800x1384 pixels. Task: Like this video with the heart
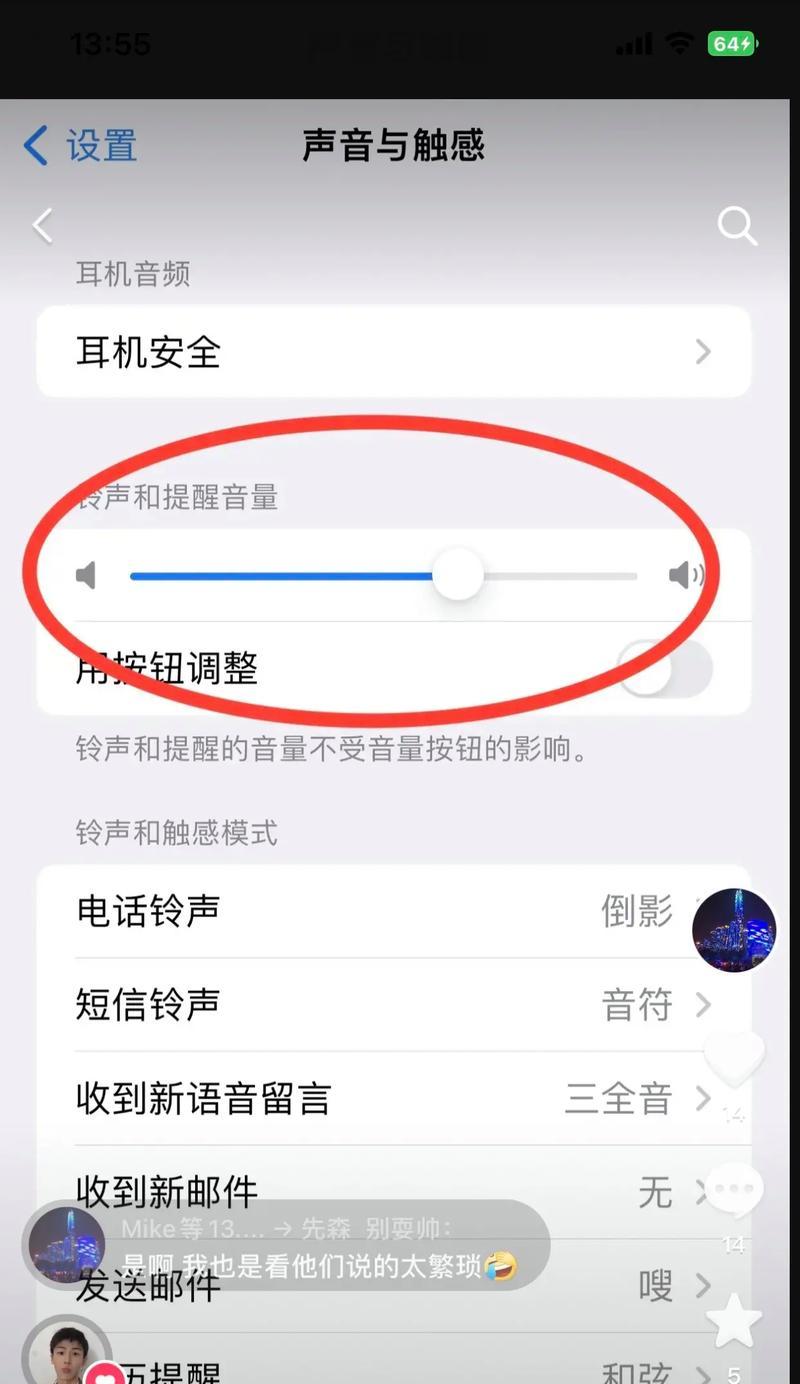734,1060
